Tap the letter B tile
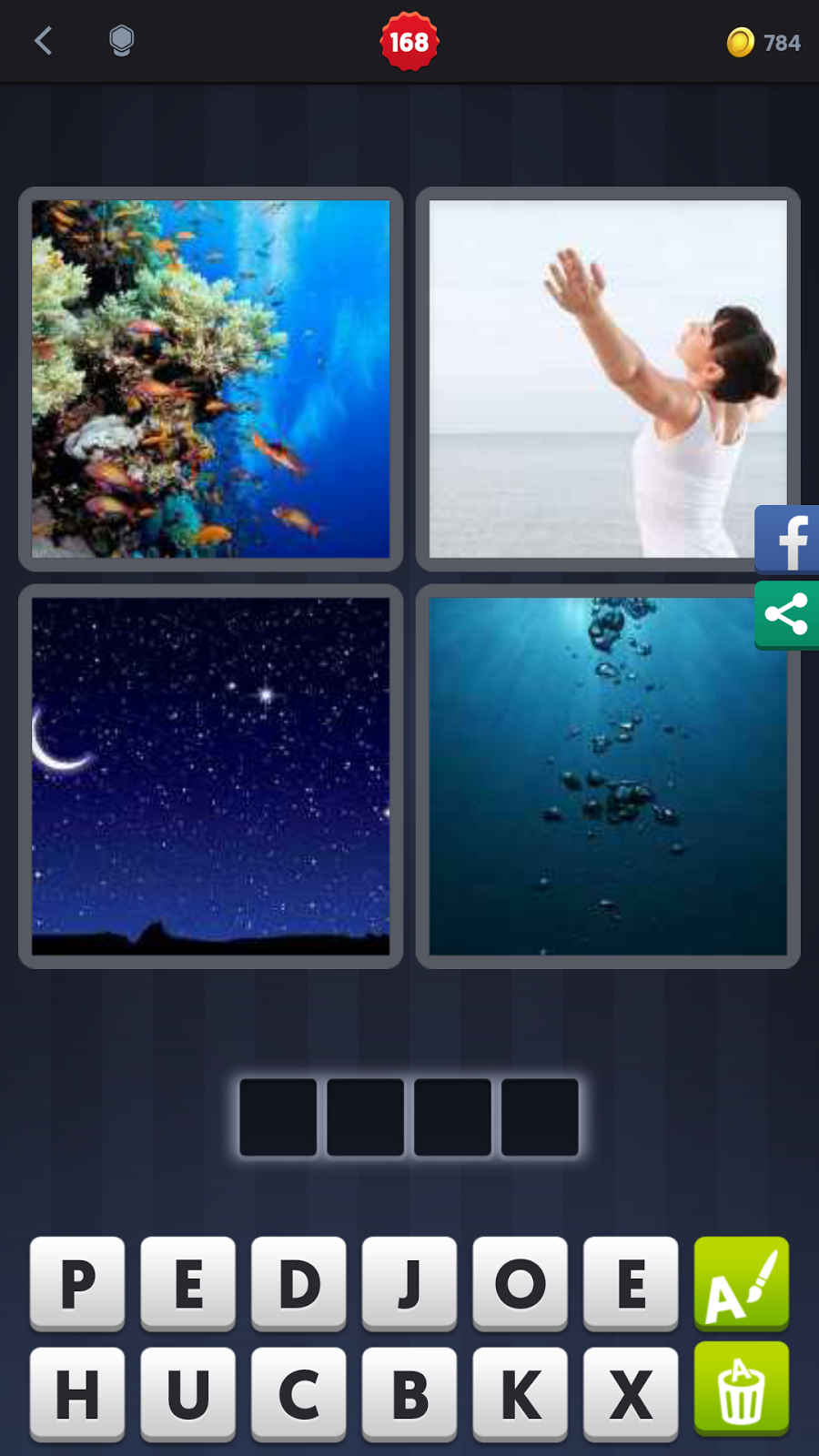Viewport: 819px width, 1456px height. click(409, 1393)
